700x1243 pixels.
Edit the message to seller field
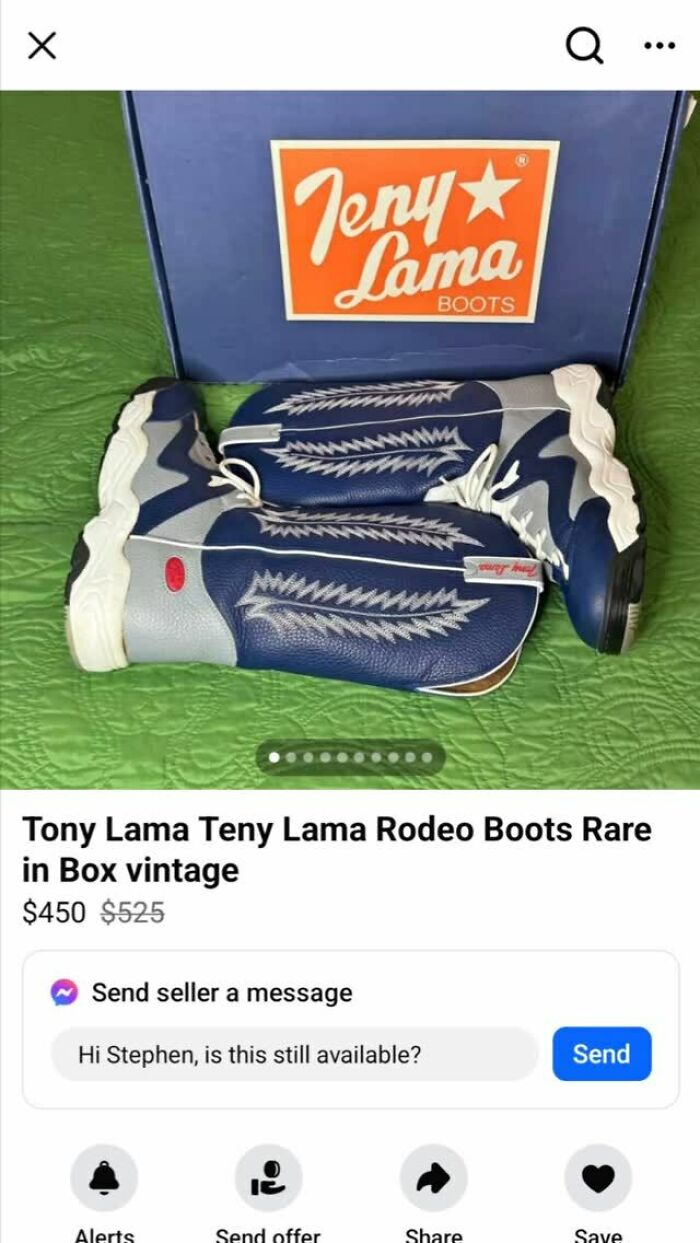295,1054
